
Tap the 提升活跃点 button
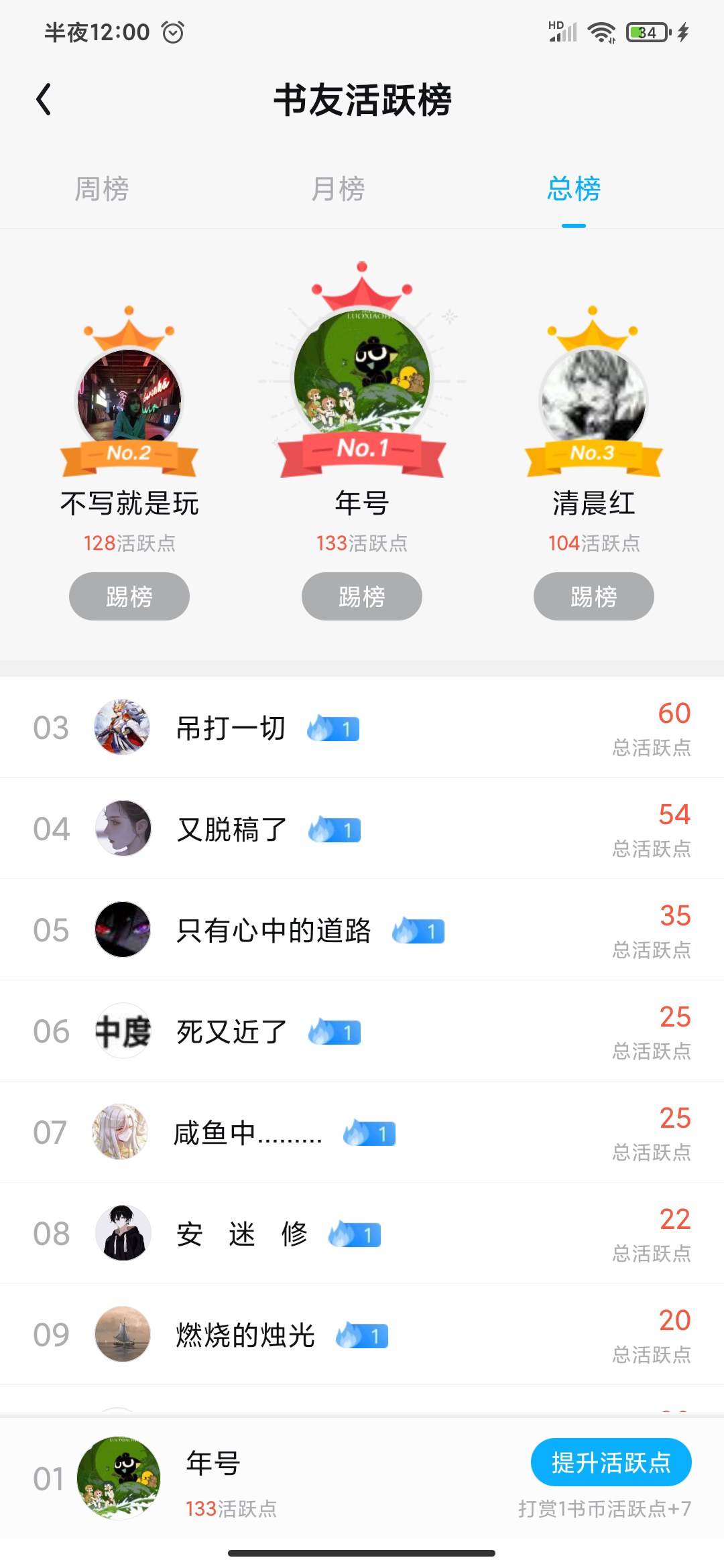coord(611,1462)
